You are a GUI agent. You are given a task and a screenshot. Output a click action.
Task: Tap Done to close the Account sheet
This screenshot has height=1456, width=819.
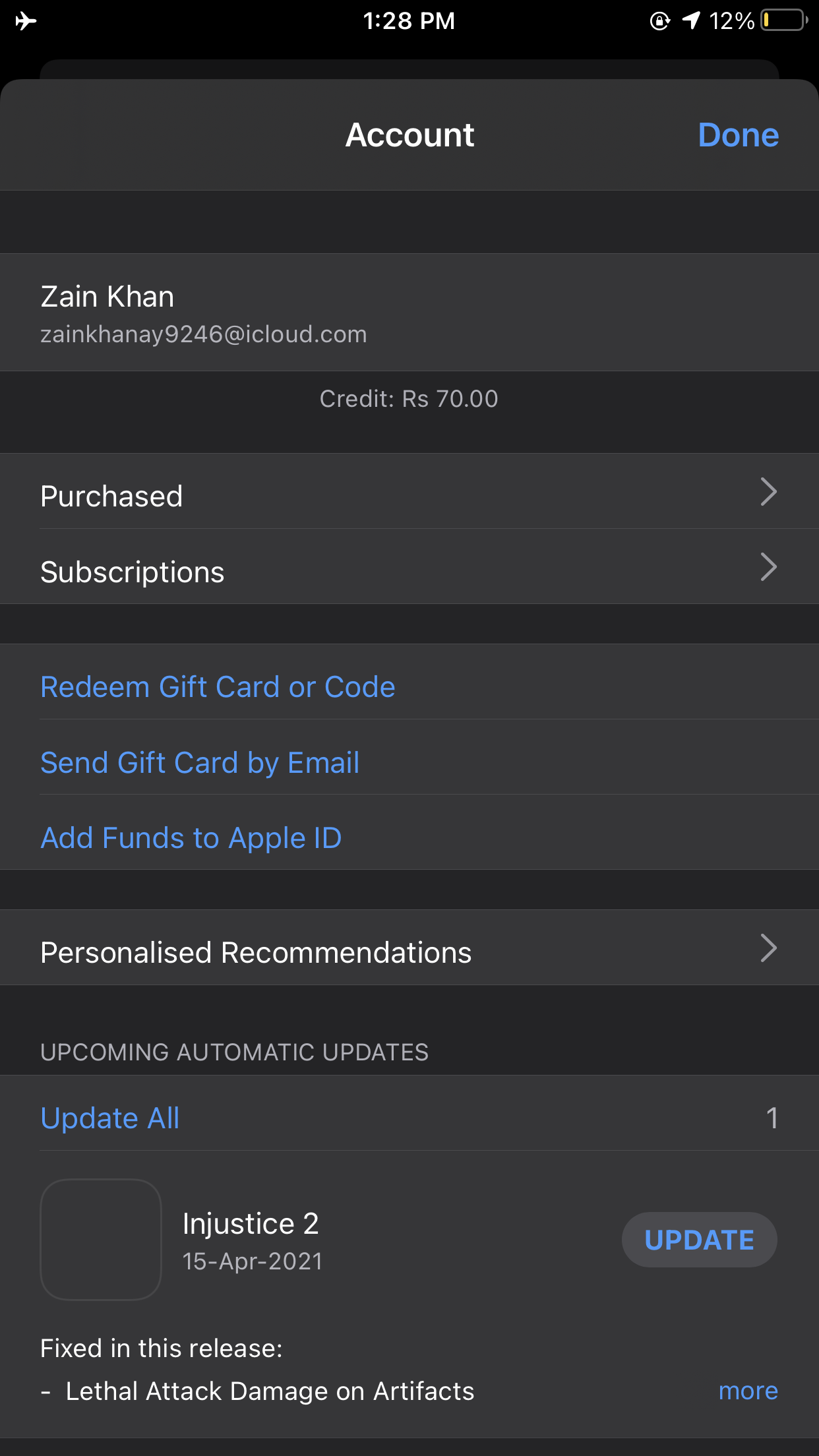pos(738,135)
